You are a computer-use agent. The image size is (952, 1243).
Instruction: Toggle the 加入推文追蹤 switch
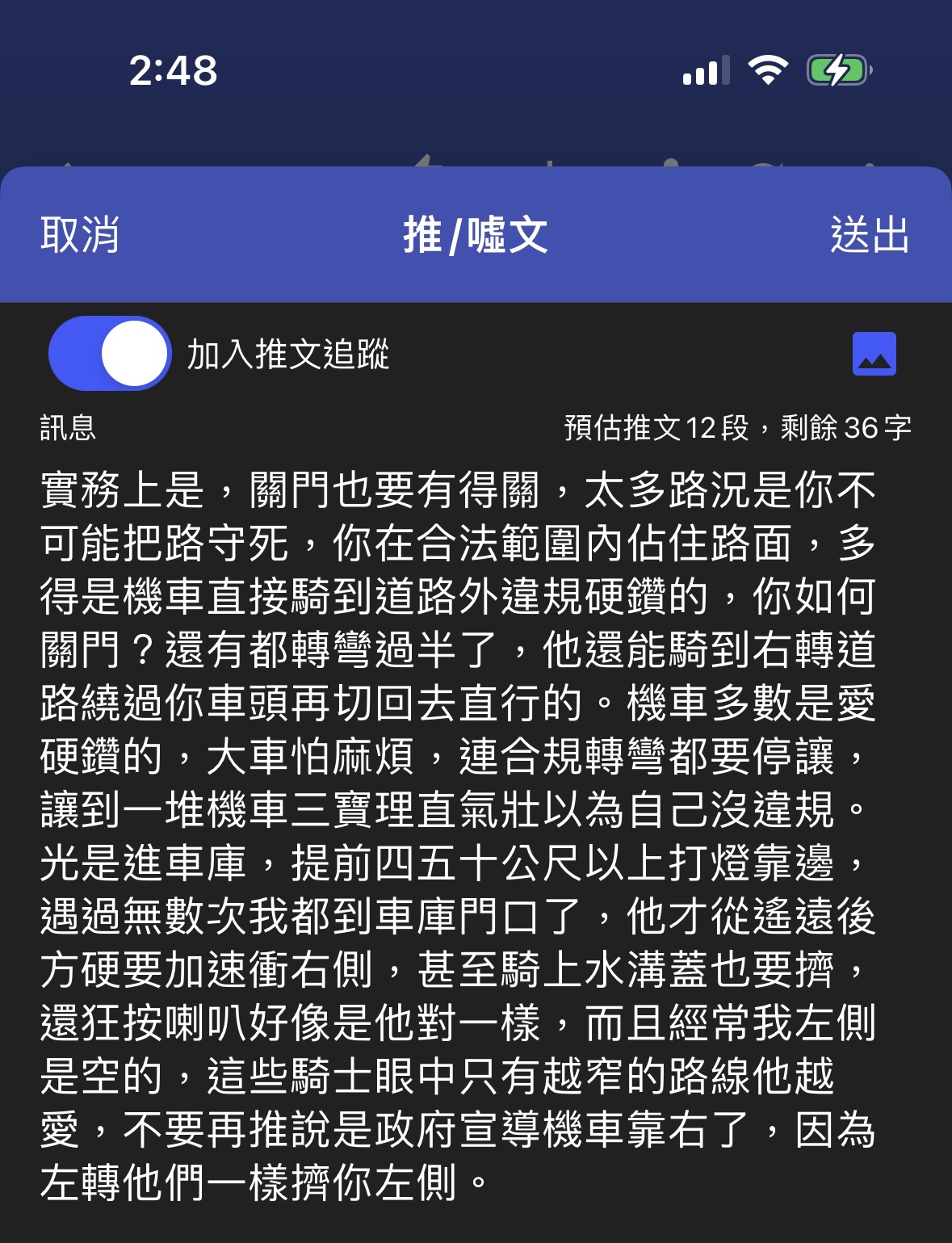pyautogui.click(x=110, y=354)
